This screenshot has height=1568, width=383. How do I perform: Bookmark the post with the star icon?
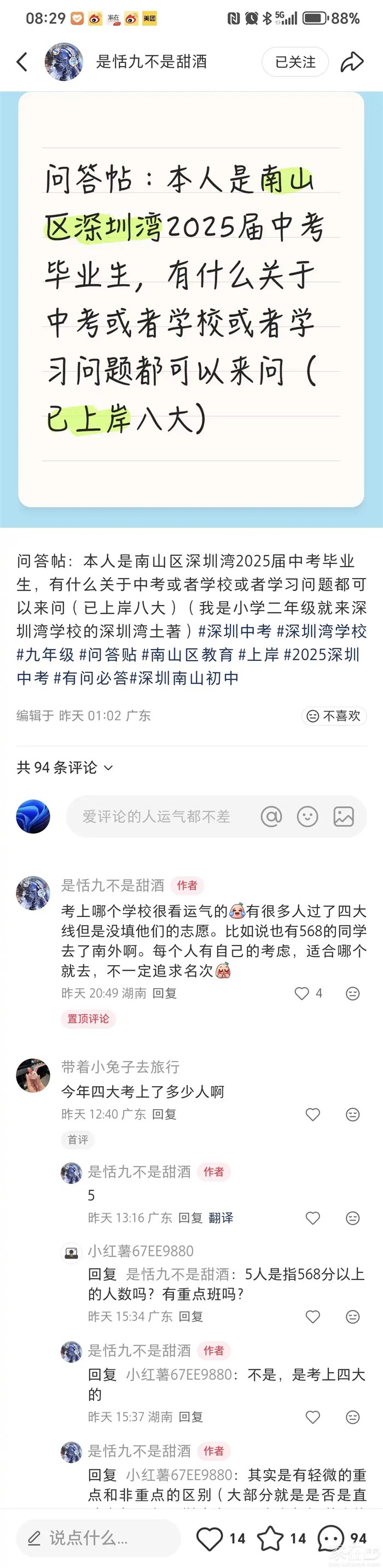(270, 1538)
